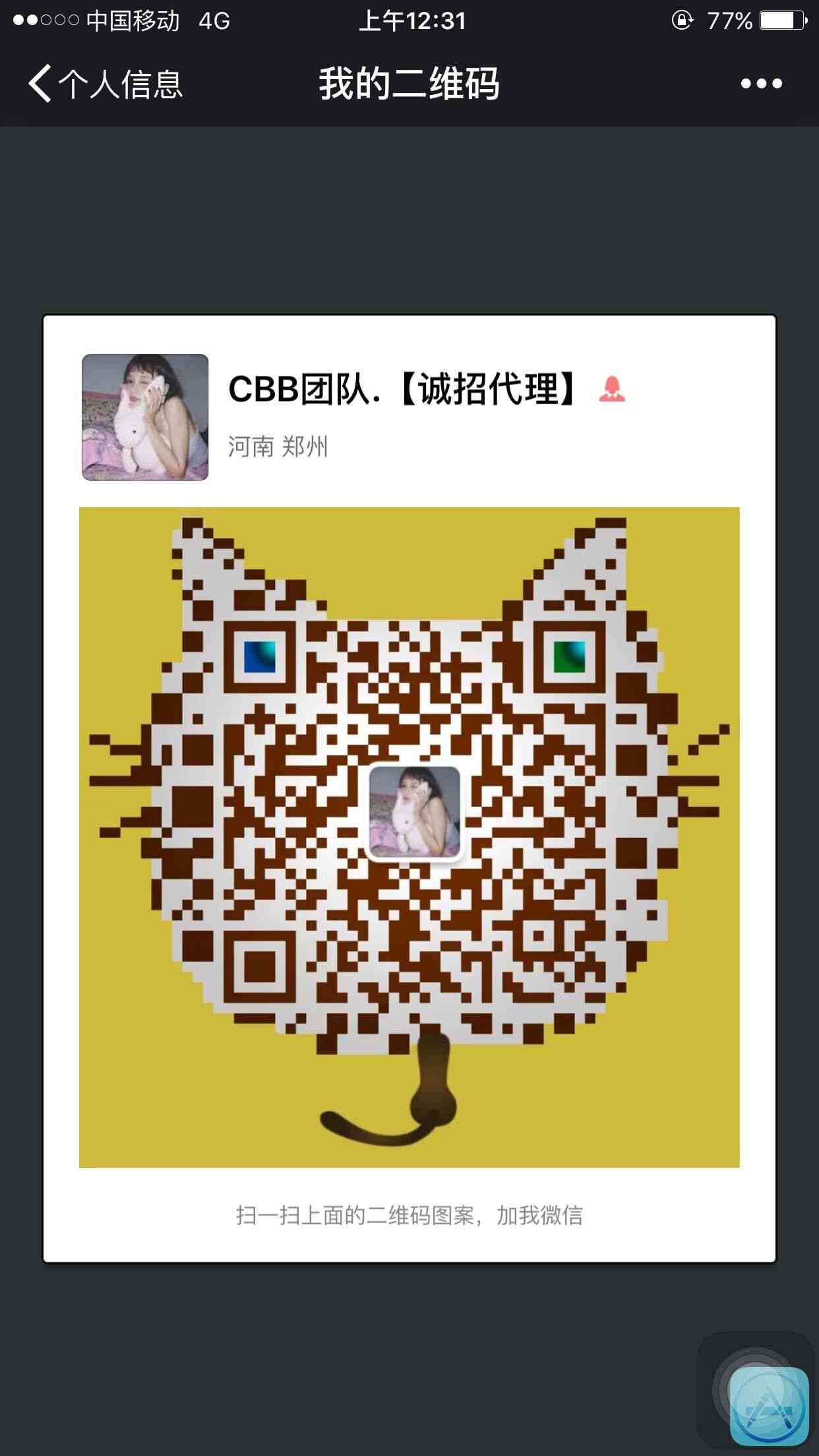The height and width of the screenshot is (1456, 819).
Task: Go back to 个人信息 page
Action: pyautogui.click(x=104, y=84)
